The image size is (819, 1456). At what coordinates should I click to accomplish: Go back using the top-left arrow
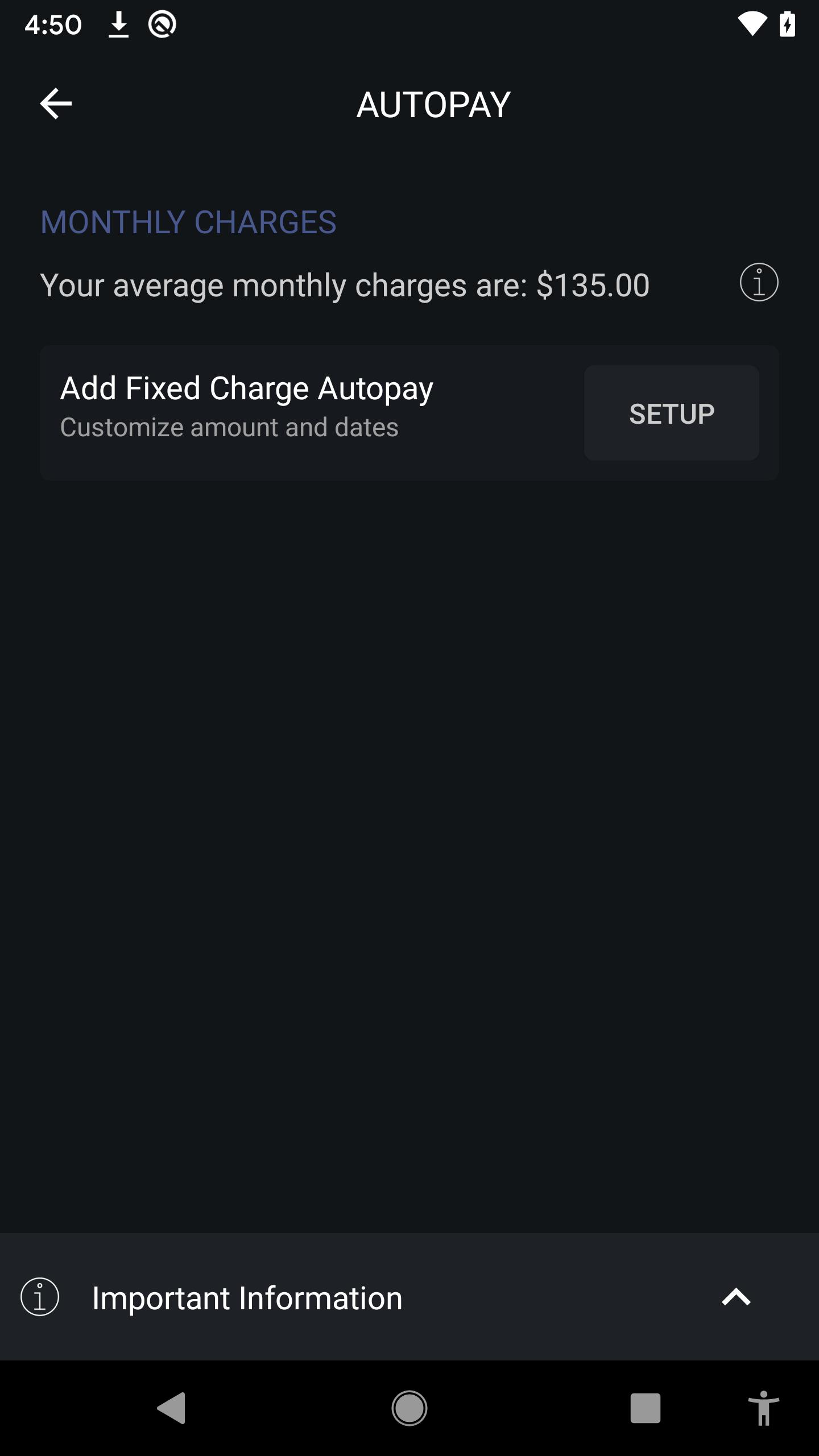pos(56,104)
